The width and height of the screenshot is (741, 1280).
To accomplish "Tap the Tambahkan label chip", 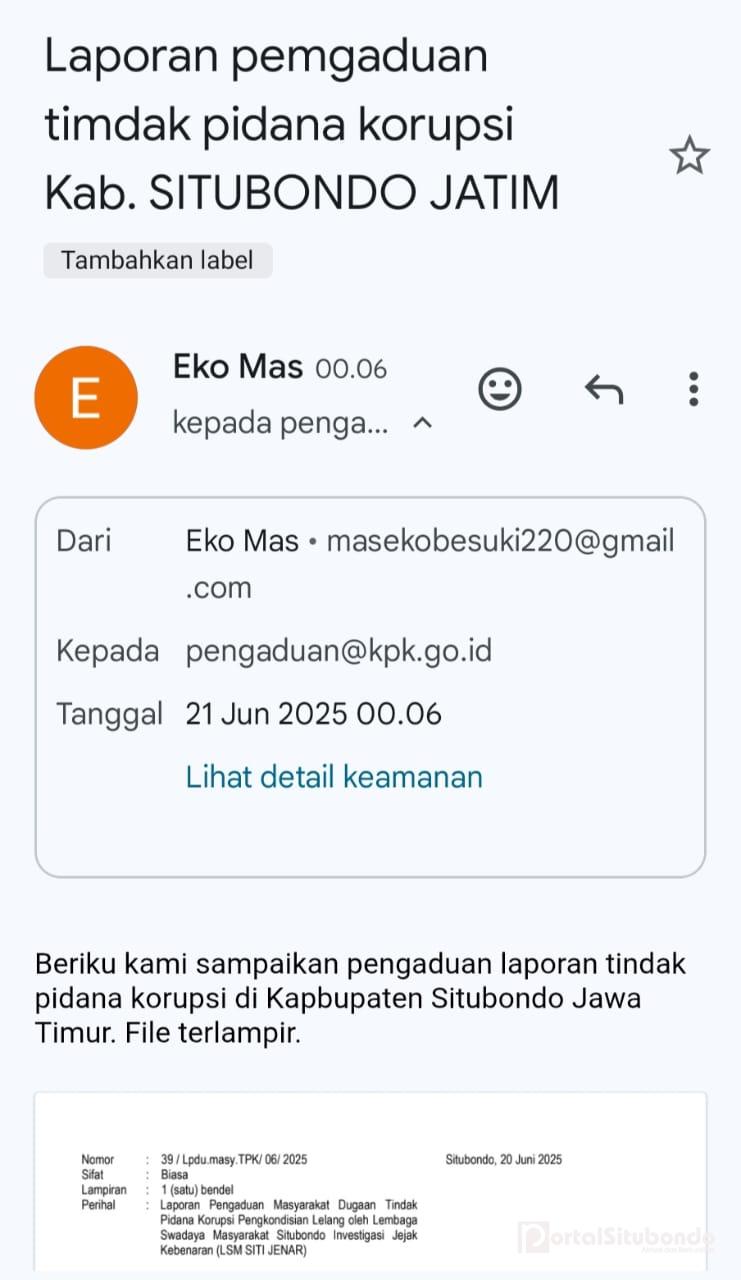I will [158, 261].
